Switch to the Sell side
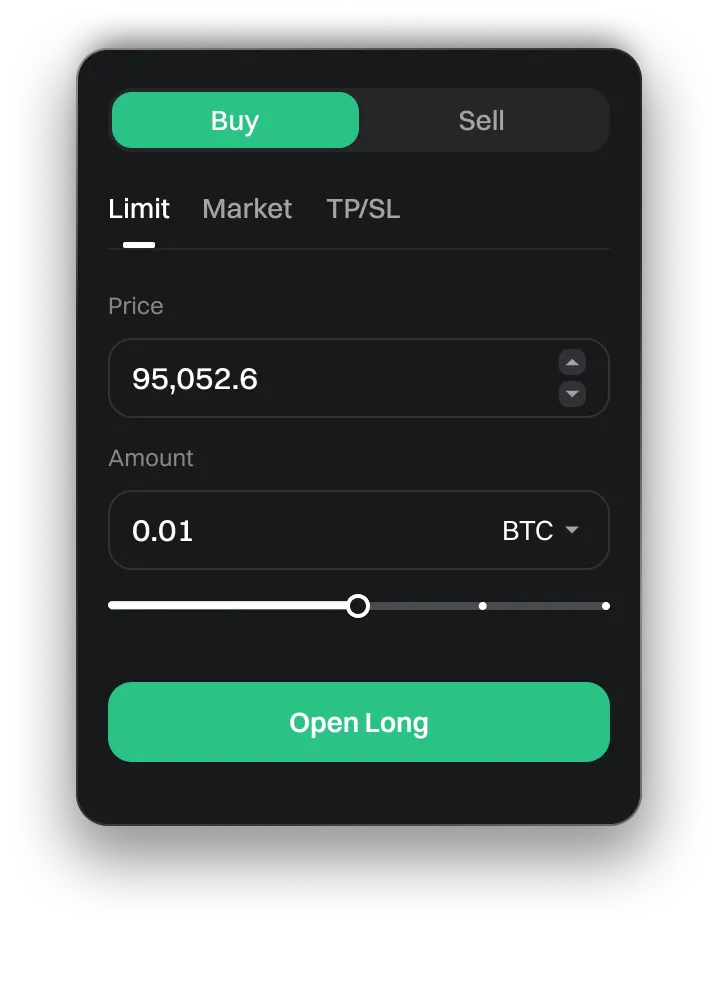716x982 pixels. tap(481, 121)
